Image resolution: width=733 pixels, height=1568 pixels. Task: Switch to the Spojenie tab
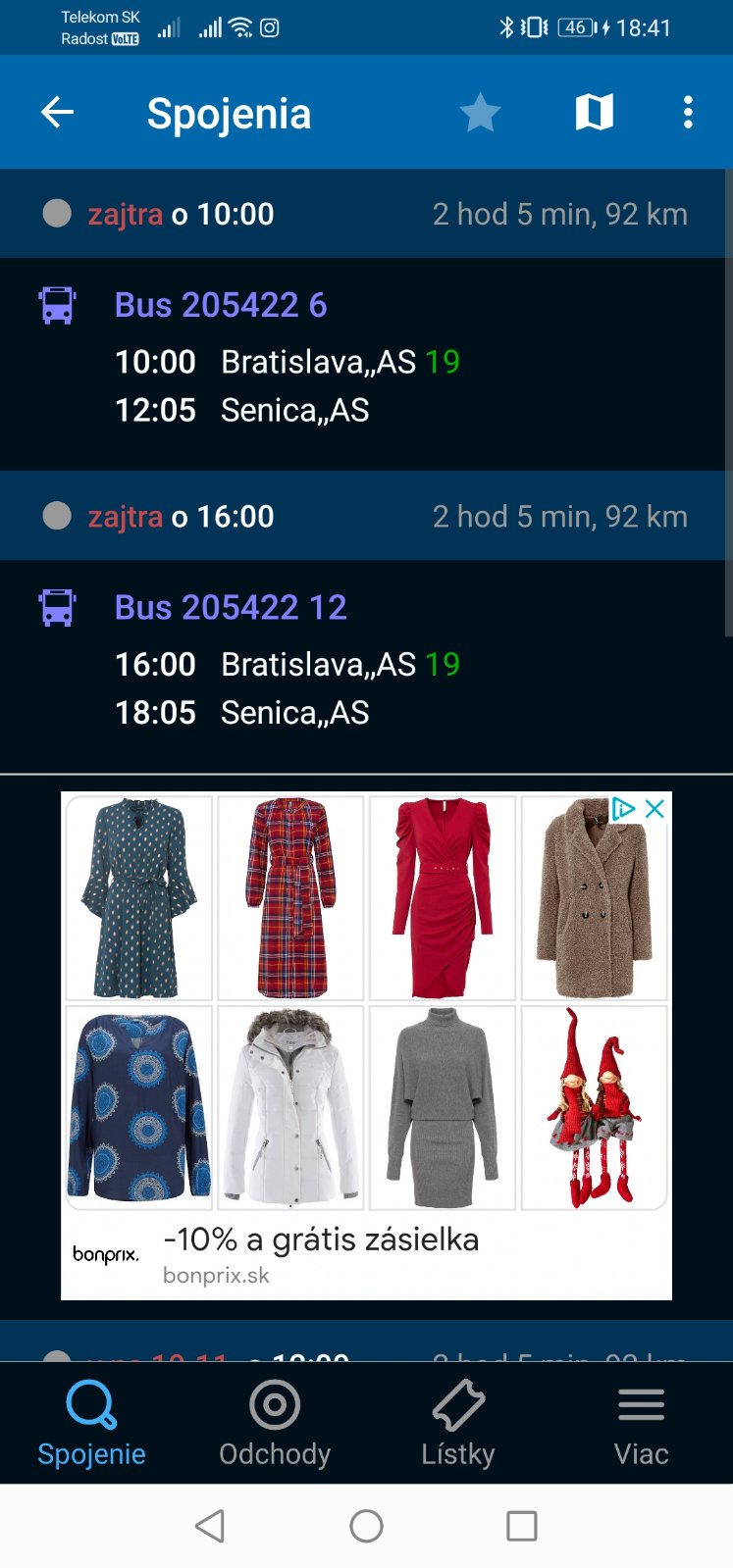(91, 1424)
